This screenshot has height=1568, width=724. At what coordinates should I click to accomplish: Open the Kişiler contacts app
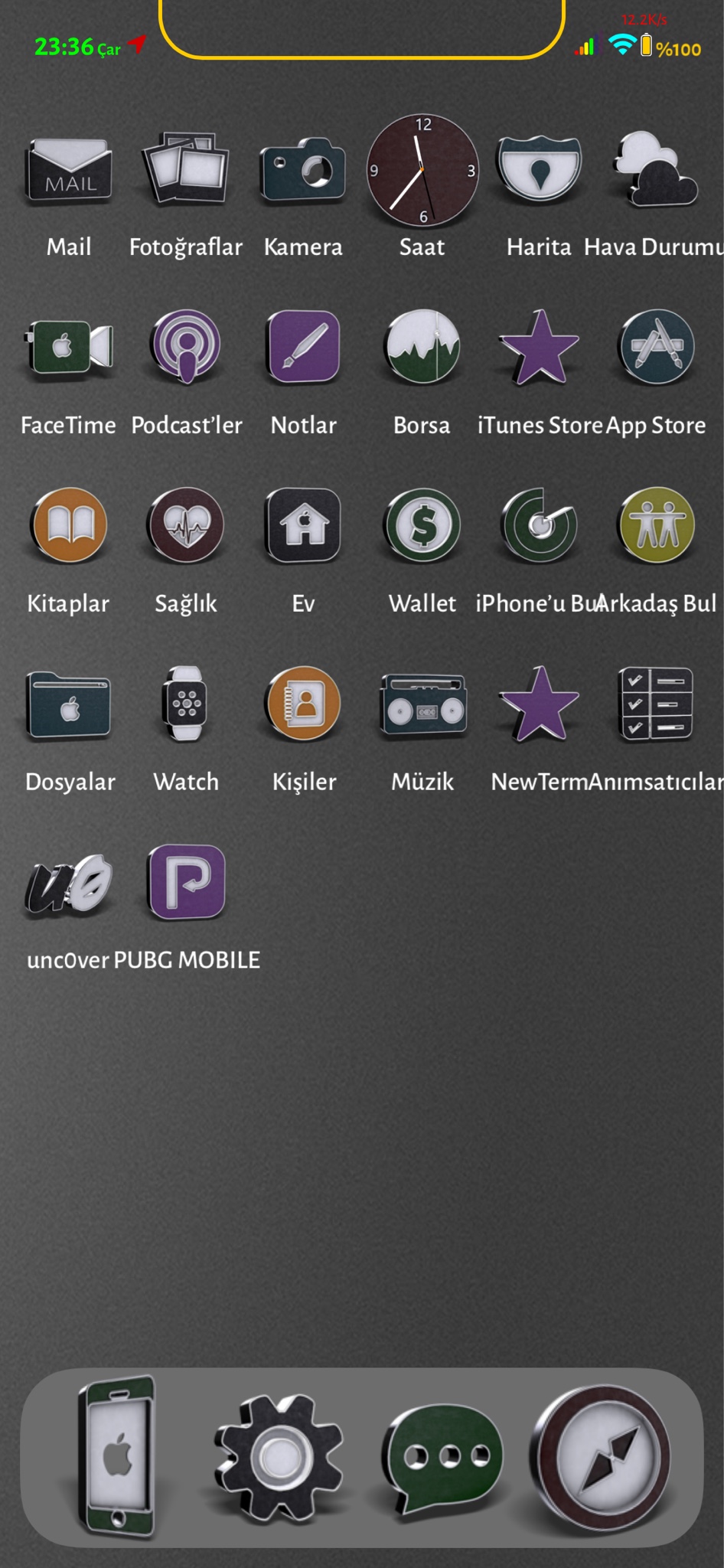pyautogui.click(x=304, y=704)
